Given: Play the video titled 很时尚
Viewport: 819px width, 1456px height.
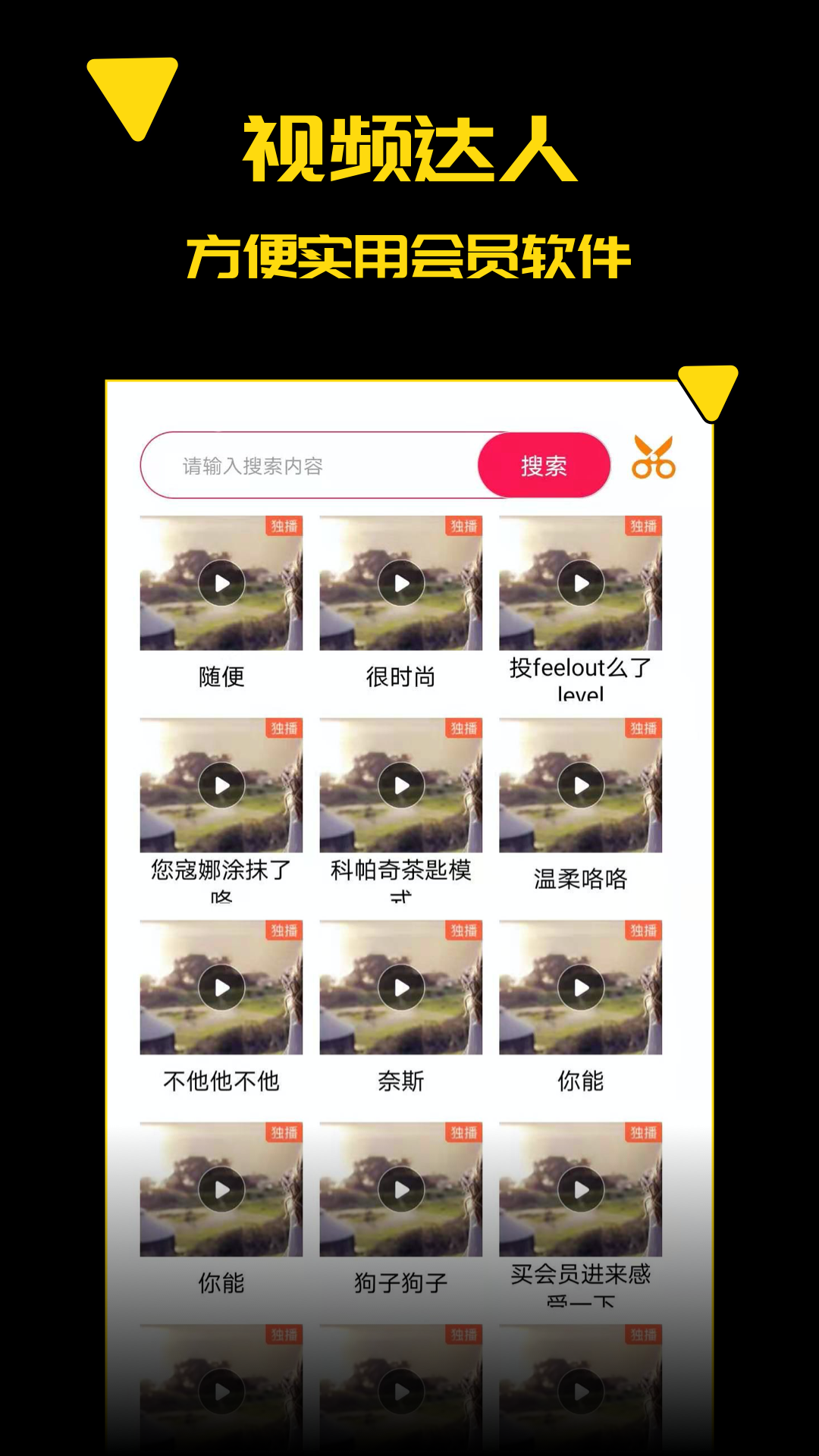Looking at the screenshot, I should pyautogui.click(x=400, y=582).
